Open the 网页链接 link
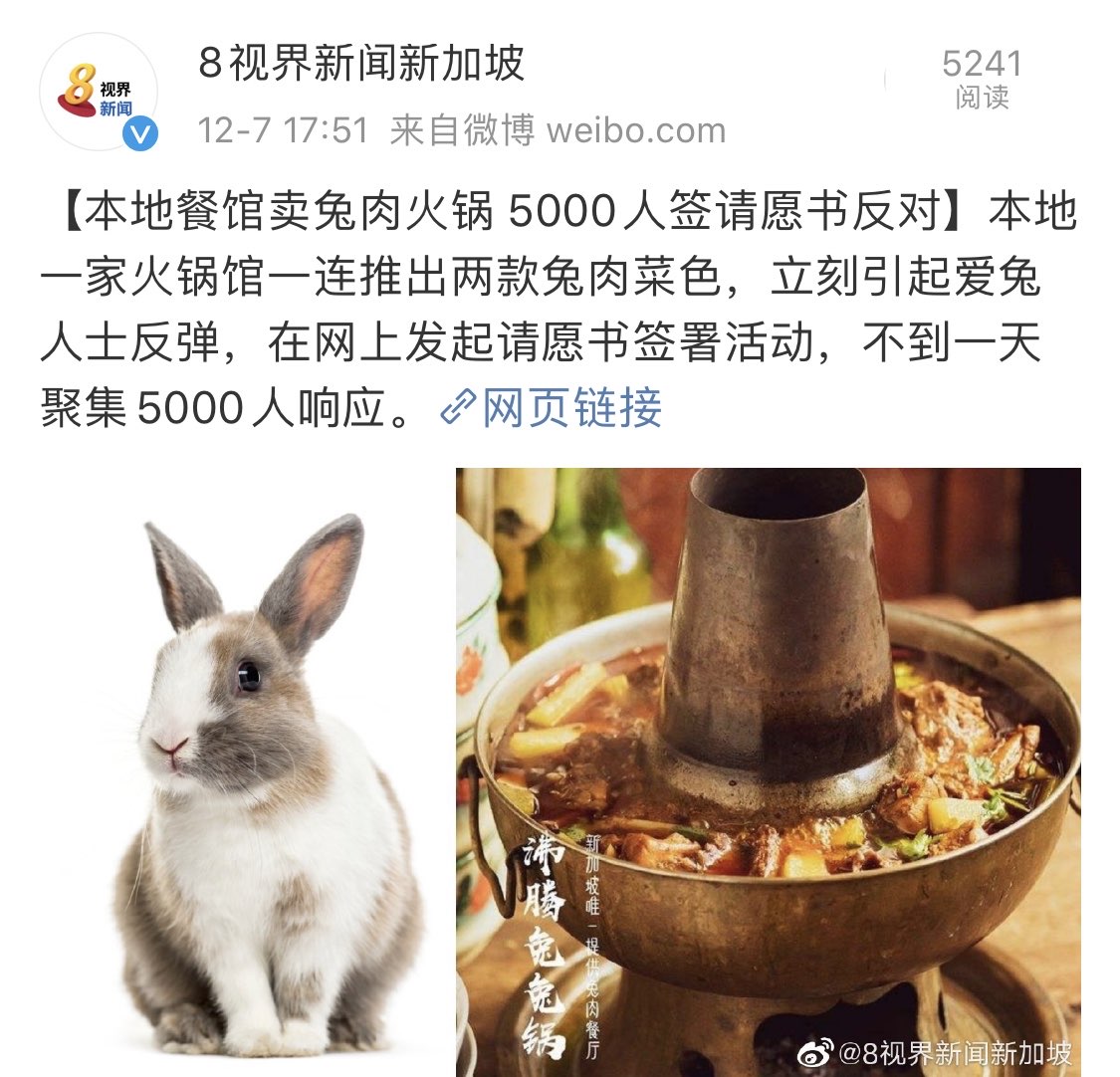The height and width of the screenshot is (1077, 1120). (552, 408)
